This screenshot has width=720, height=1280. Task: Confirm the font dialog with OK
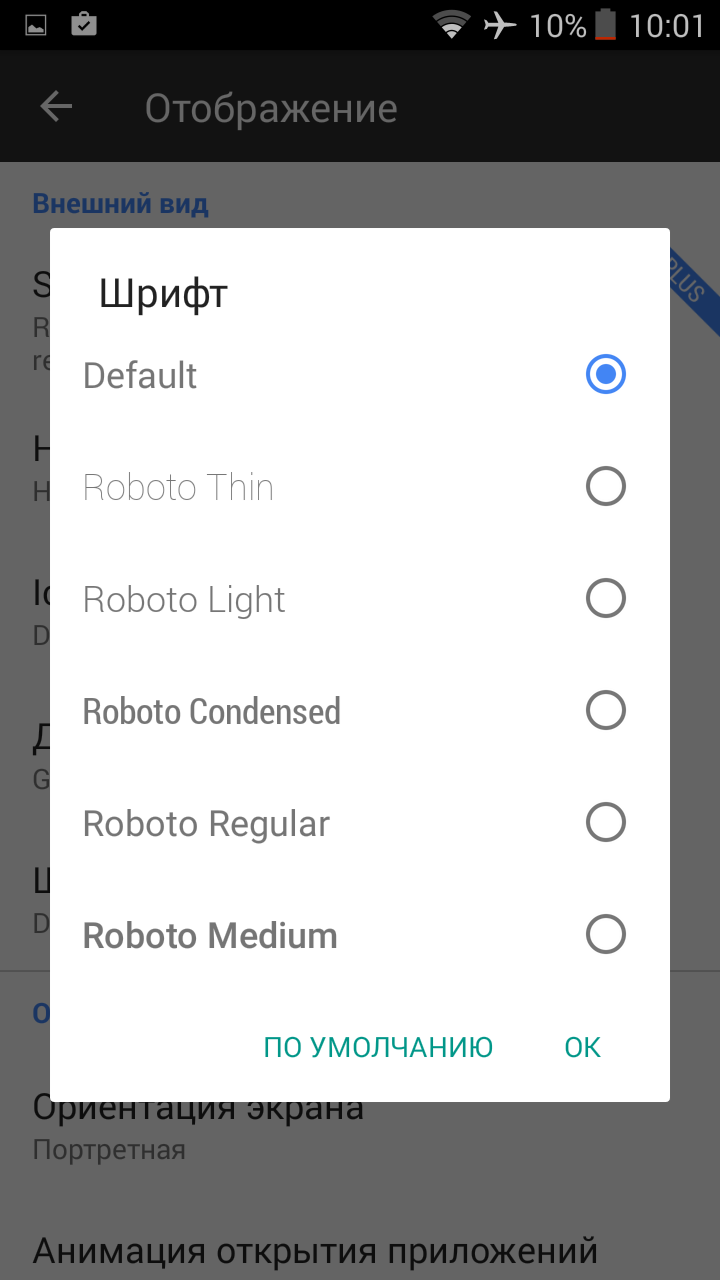click(583, 1047)
